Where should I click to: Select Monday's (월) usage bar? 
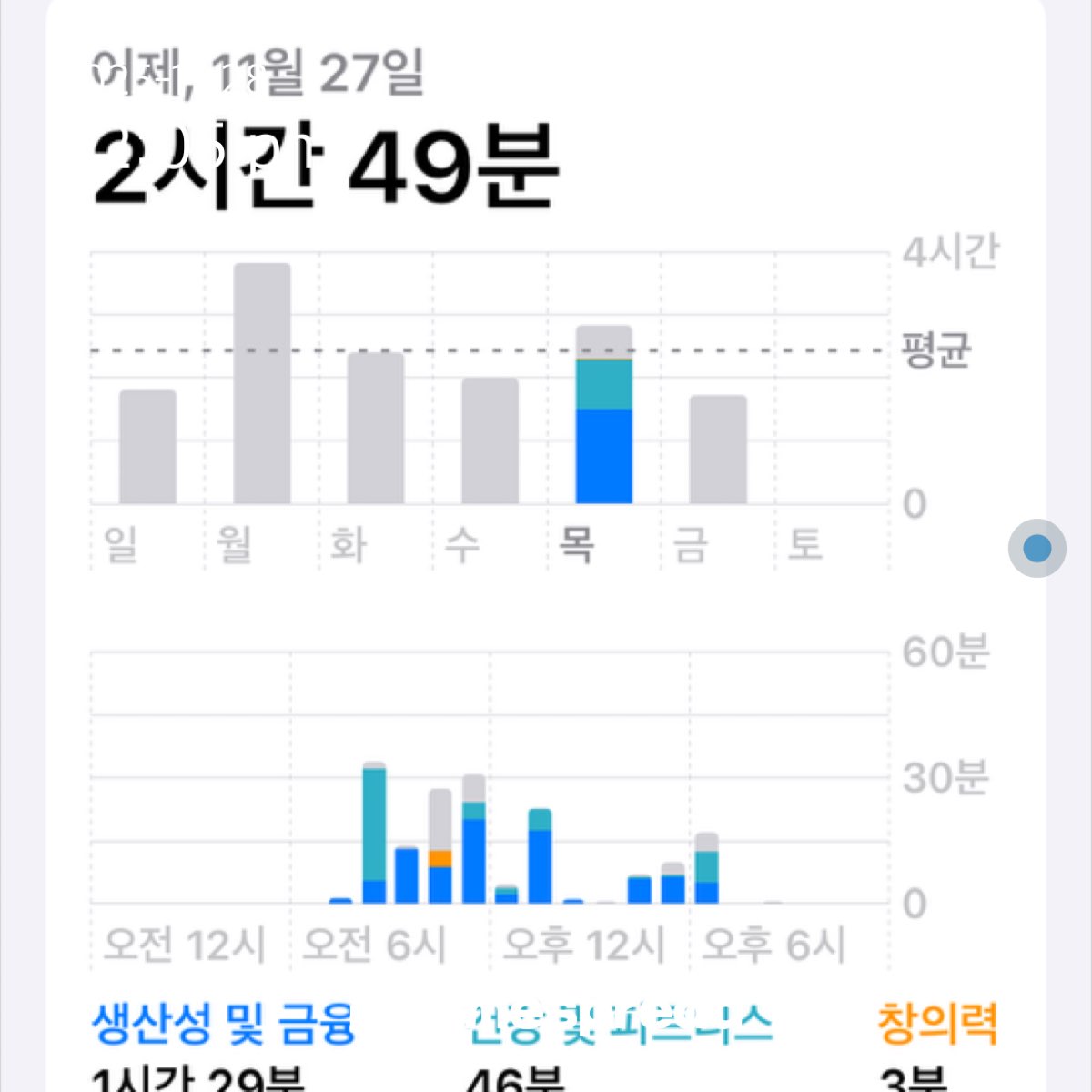click(262, 384)
